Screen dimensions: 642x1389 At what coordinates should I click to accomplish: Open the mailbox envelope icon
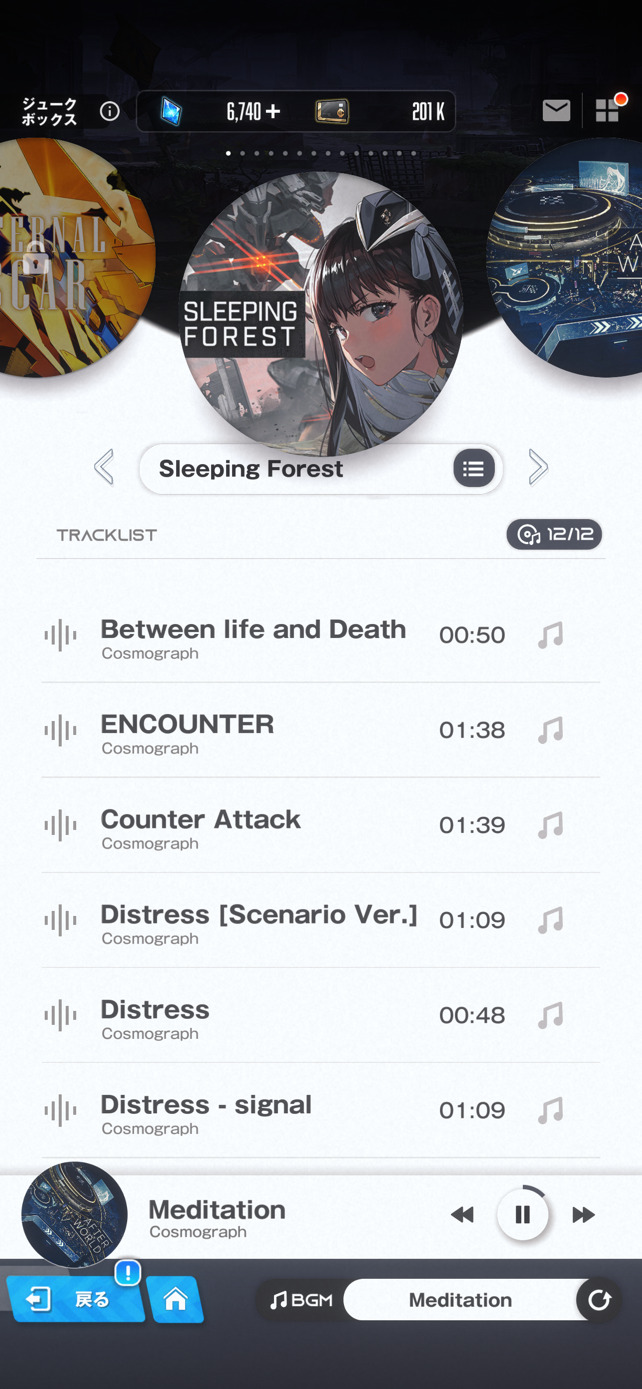point(556,111)
